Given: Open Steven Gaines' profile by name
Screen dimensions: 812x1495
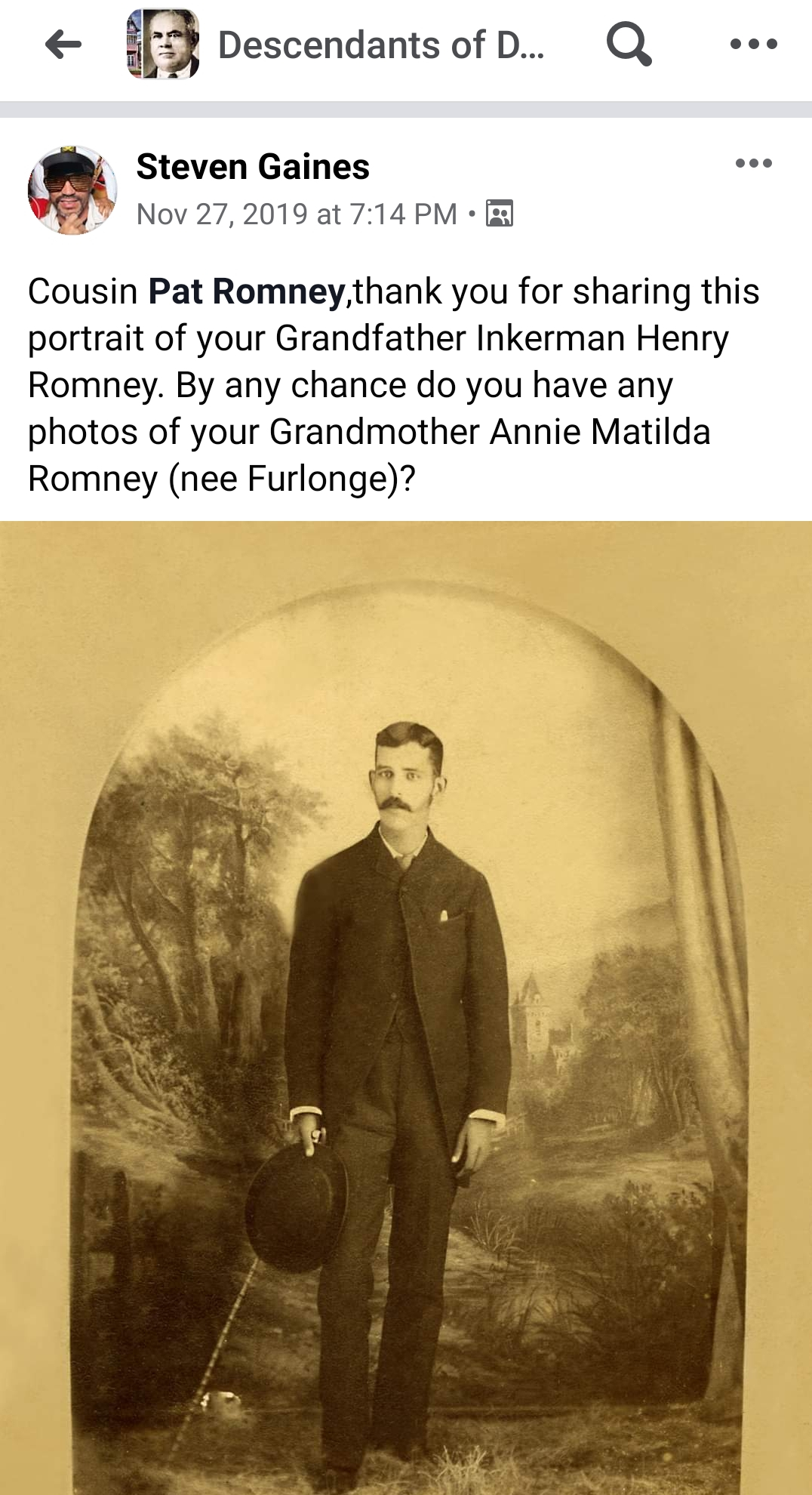Looking at the screenshot, I should point(253,167).
